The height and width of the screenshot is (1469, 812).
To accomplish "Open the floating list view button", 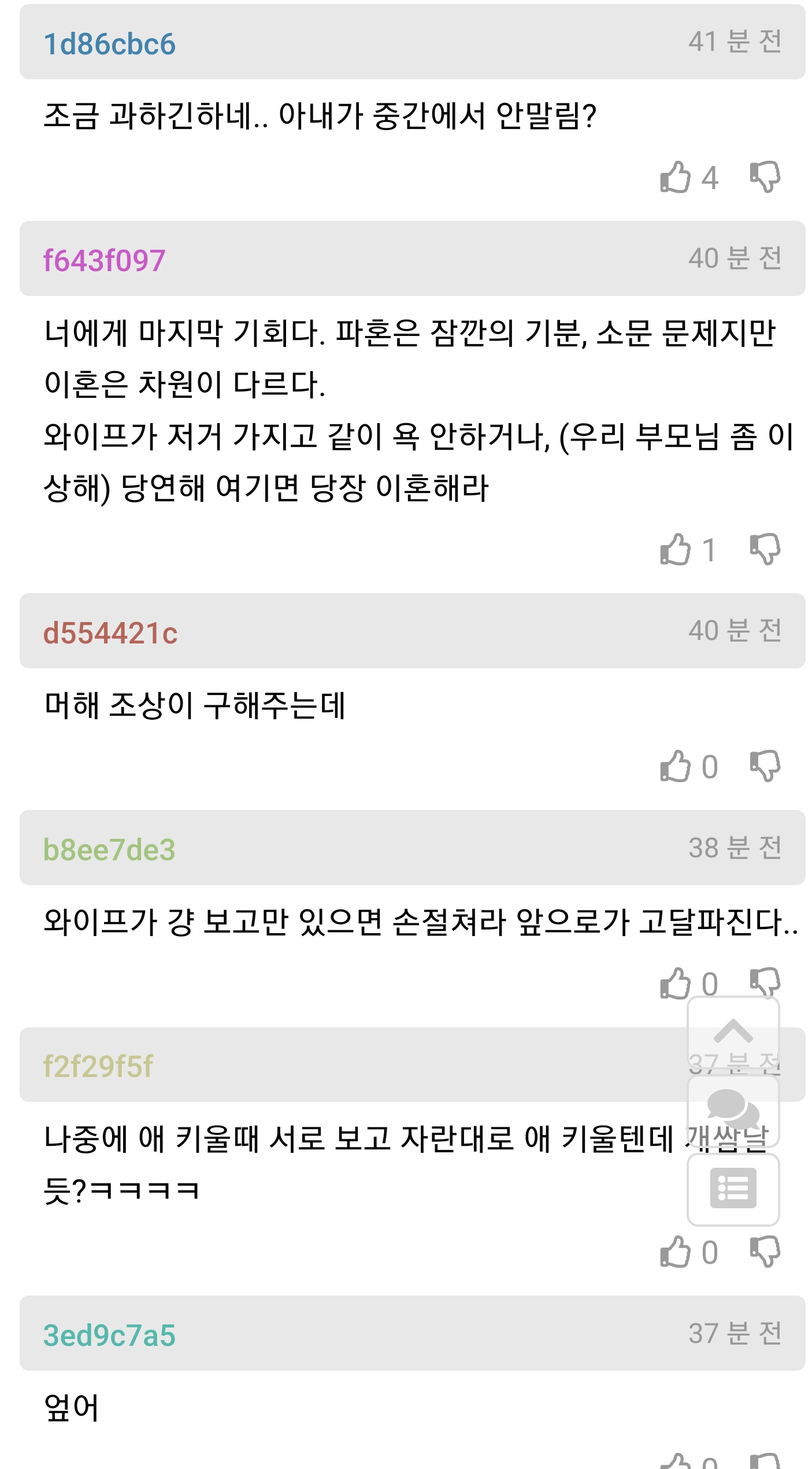I will click(x=733, y=1189).
